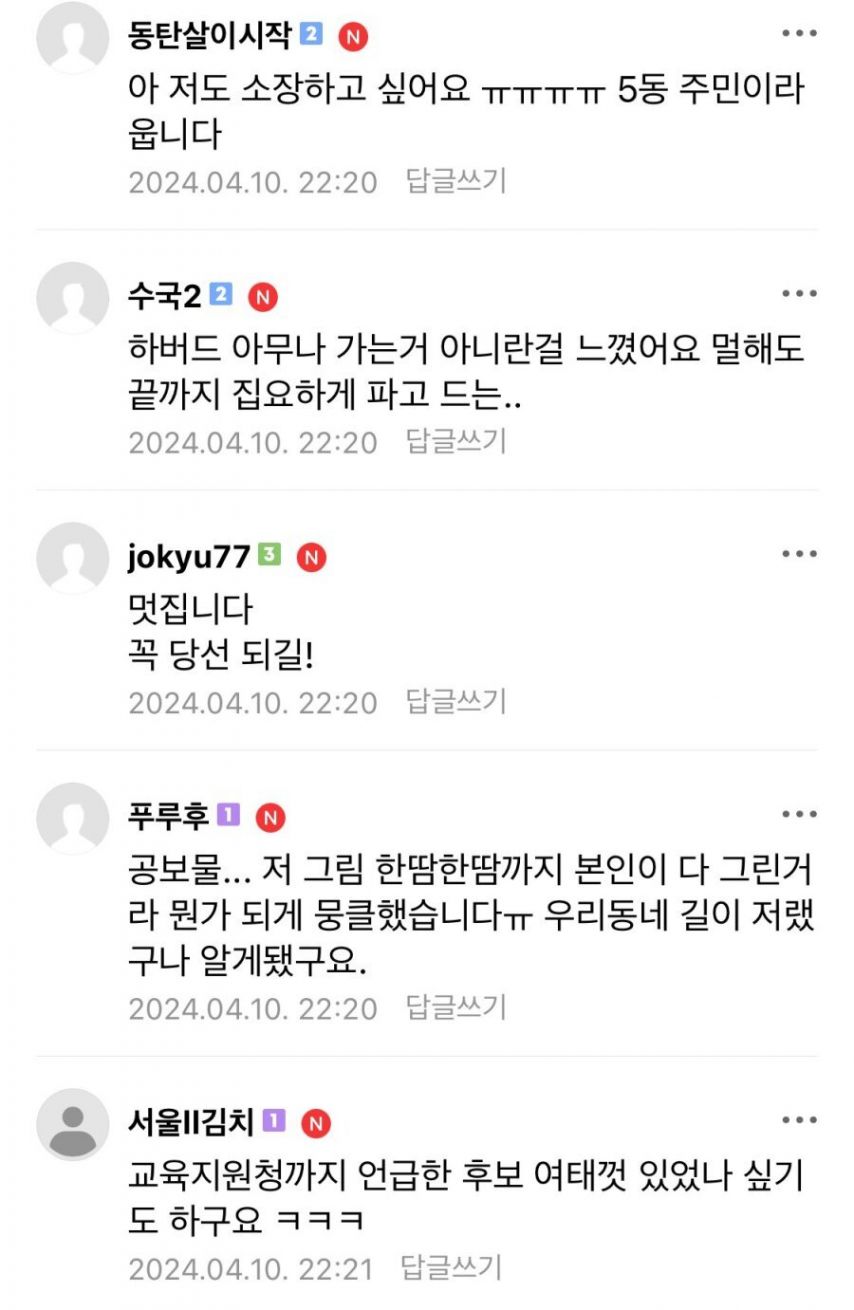Screen dimensions: 854x1310
Task: Open overflow menu on jokyu77's comment
Action: pyautogui.click(x=799, y=554)
